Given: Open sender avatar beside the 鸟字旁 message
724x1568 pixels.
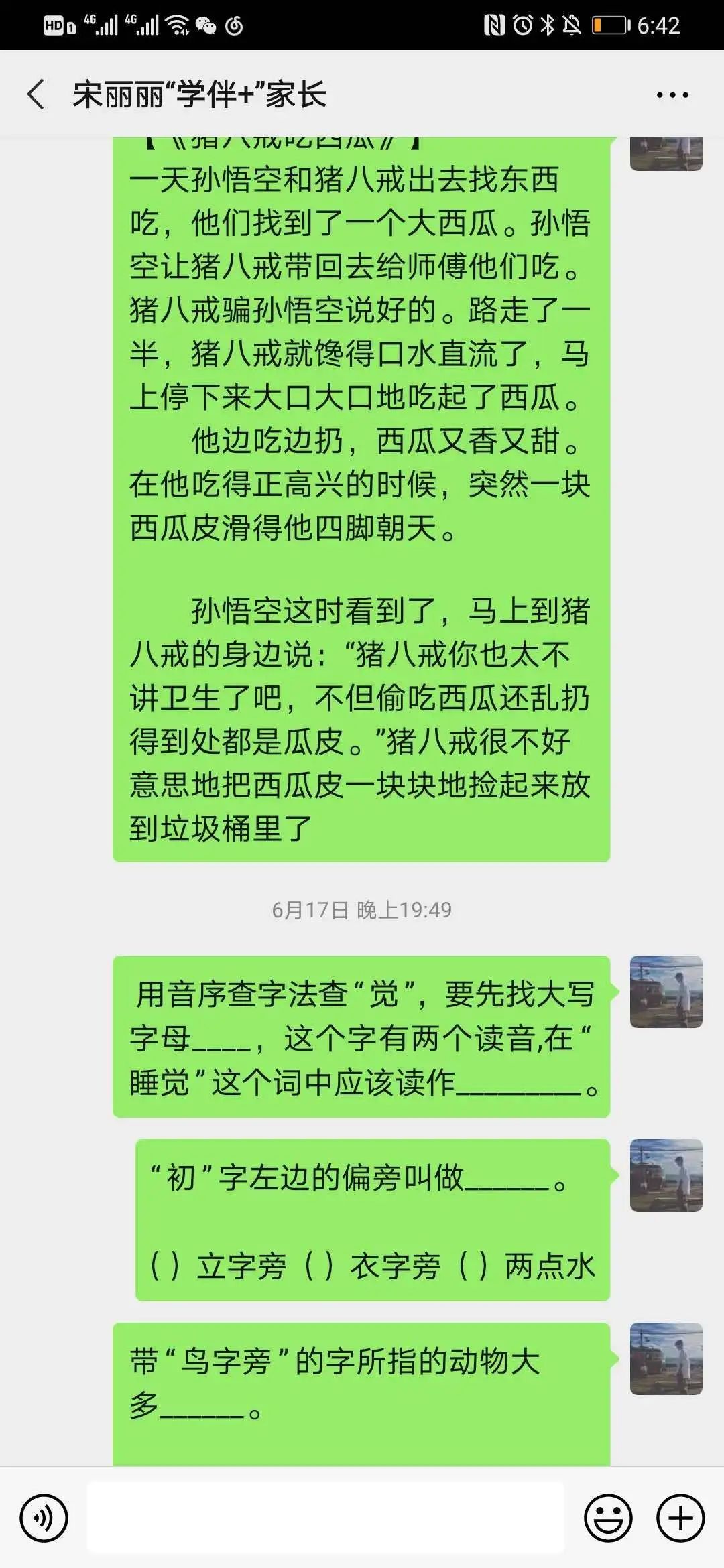Looking at the screenshot, I should pyautogui.click(x=666, y=1359).
